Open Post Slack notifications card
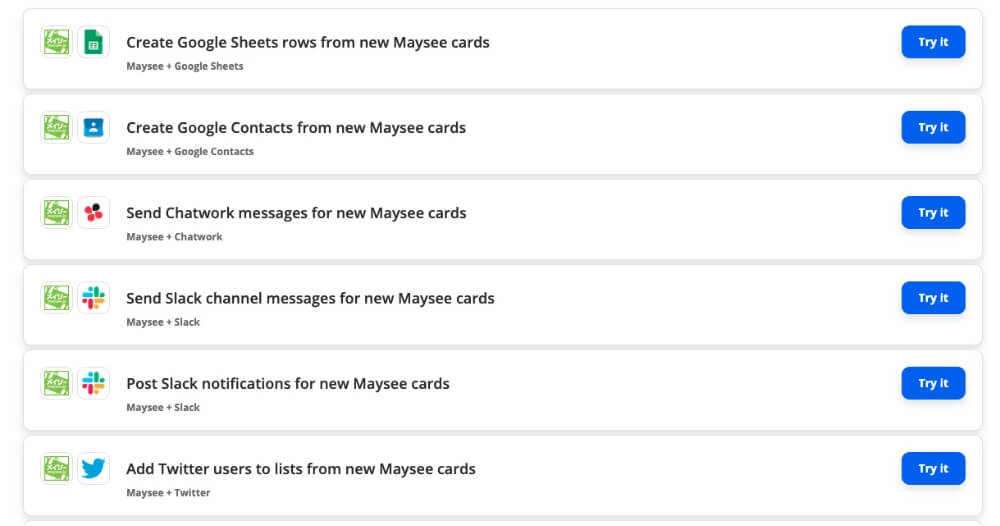The height and width of the screenshot is (526, 1000). (287, 383)
